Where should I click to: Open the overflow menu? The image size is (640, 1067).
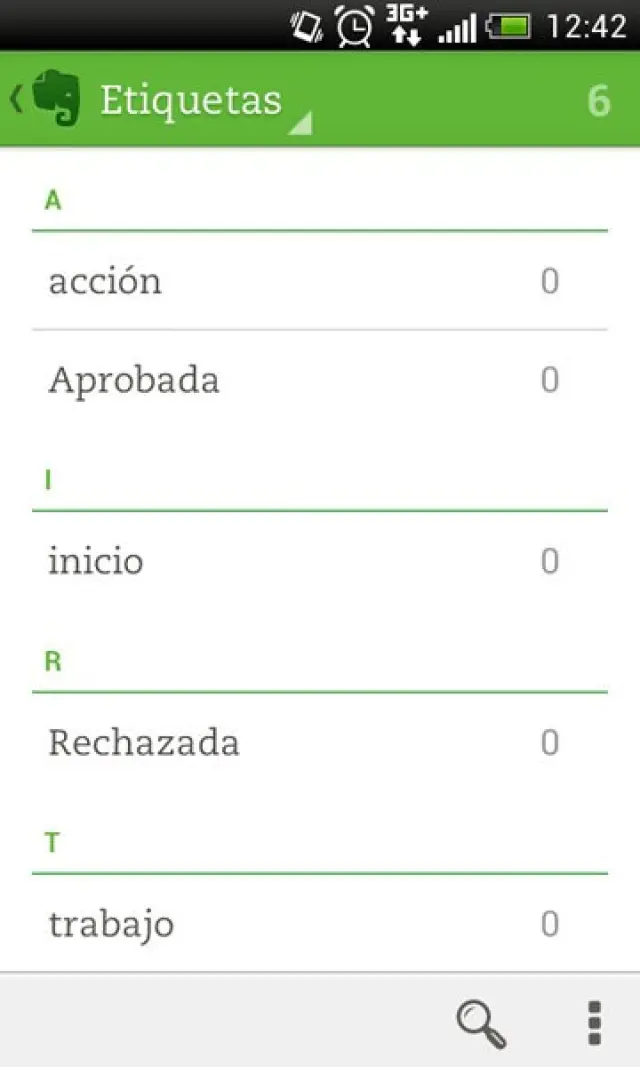(594, 1022)
